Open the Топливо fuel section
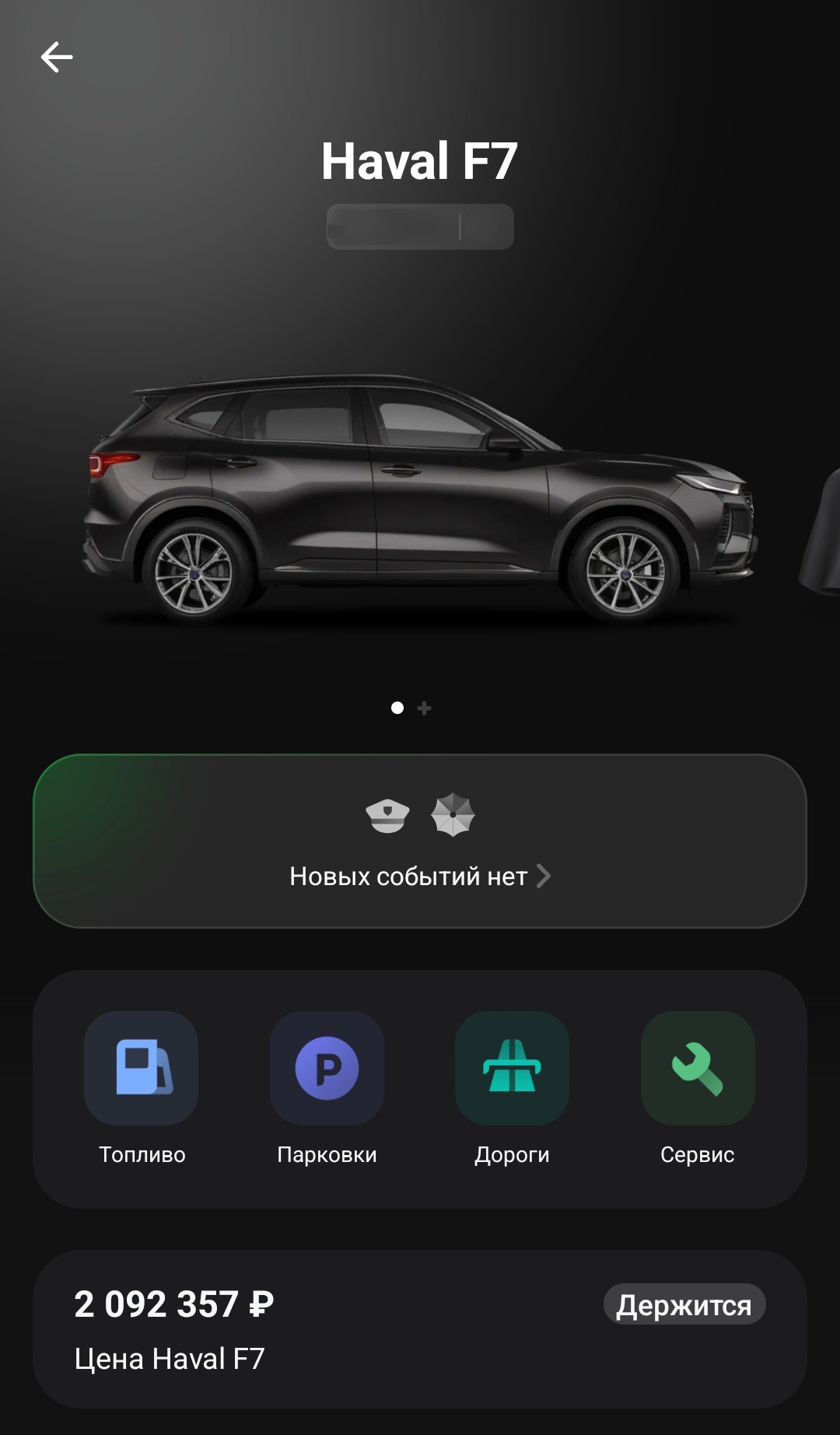 point(142,1069)
